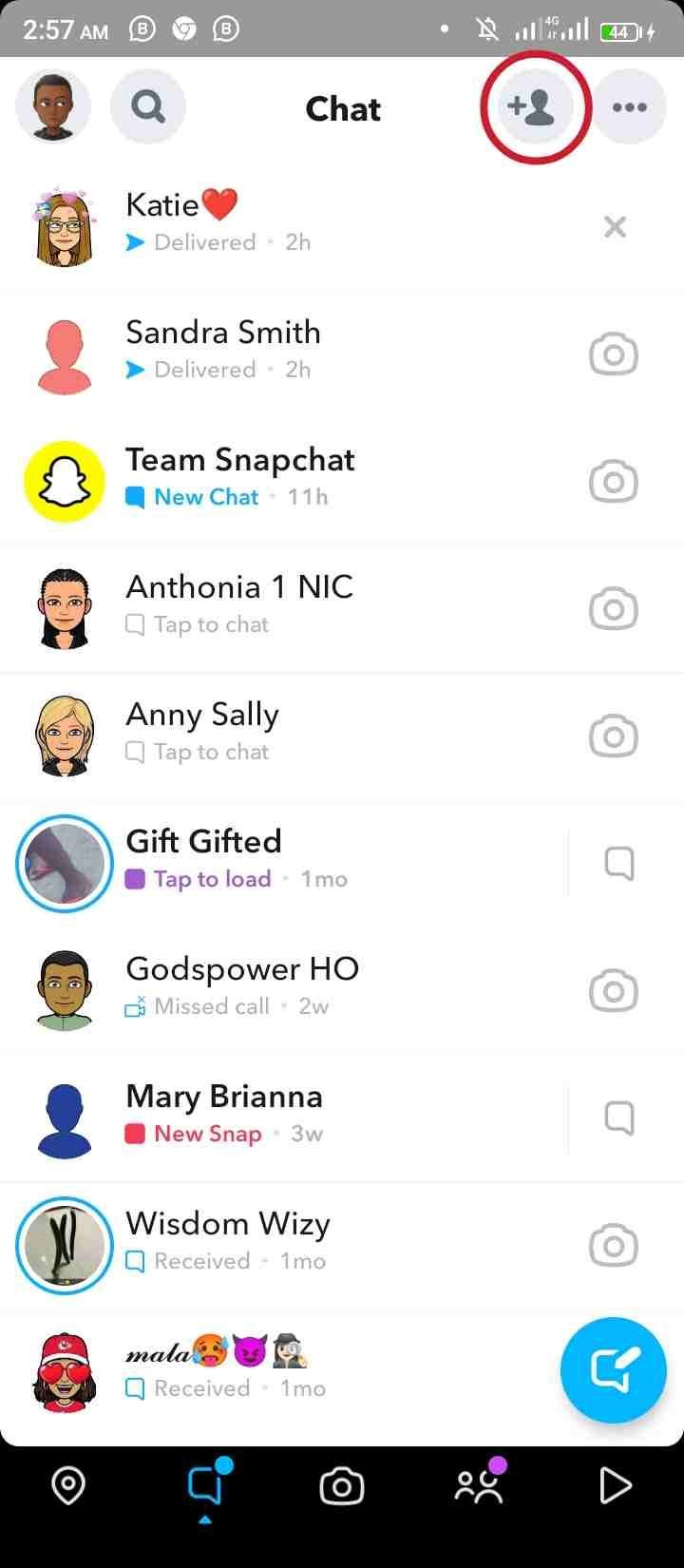Viewport: 684px width, 1568px height.
Task: Switch to the Snap Map tab
Action: pos(68,1486)
